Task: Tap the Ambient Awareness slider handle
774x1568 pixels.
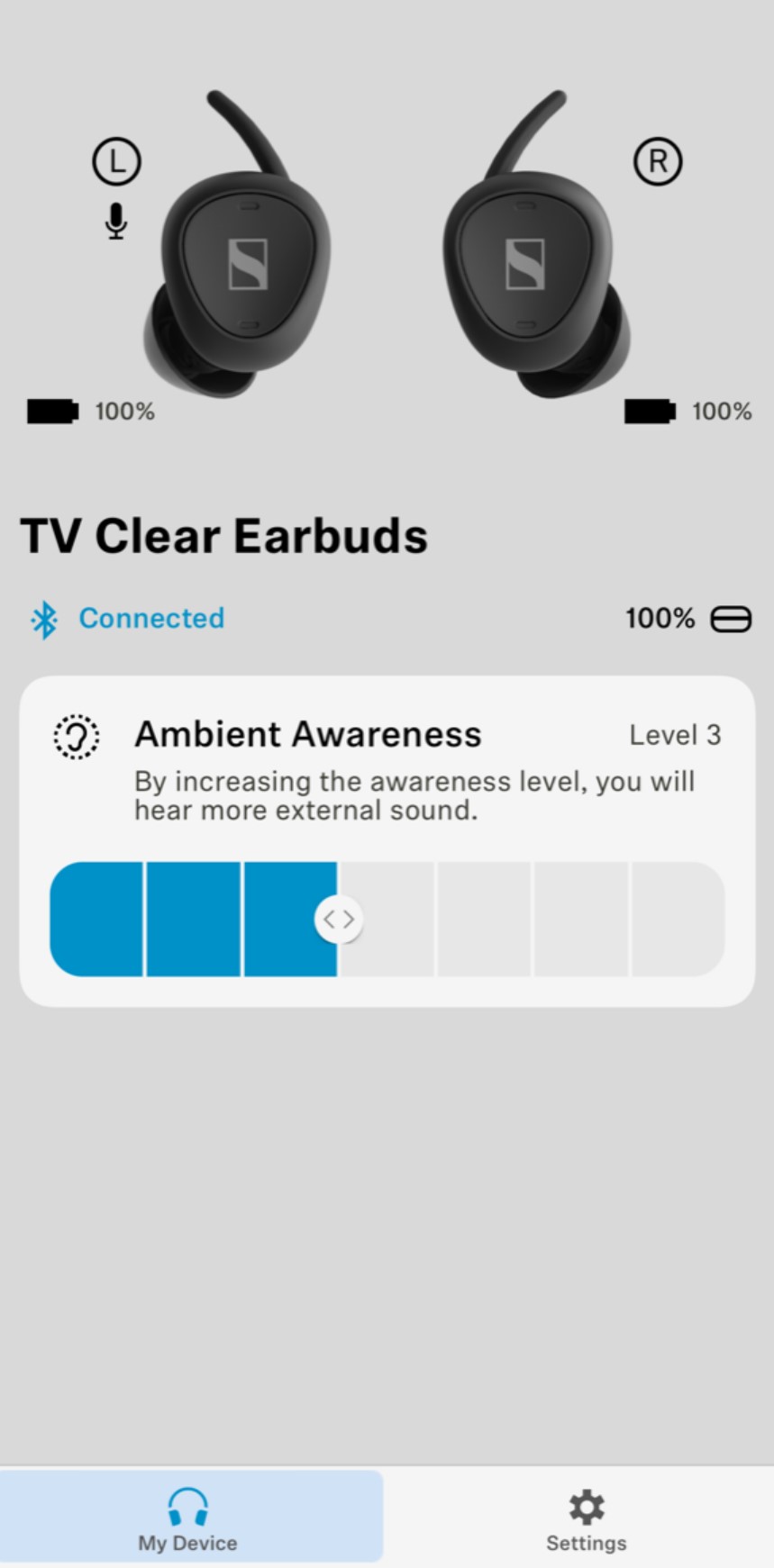Action: (339, 920)
